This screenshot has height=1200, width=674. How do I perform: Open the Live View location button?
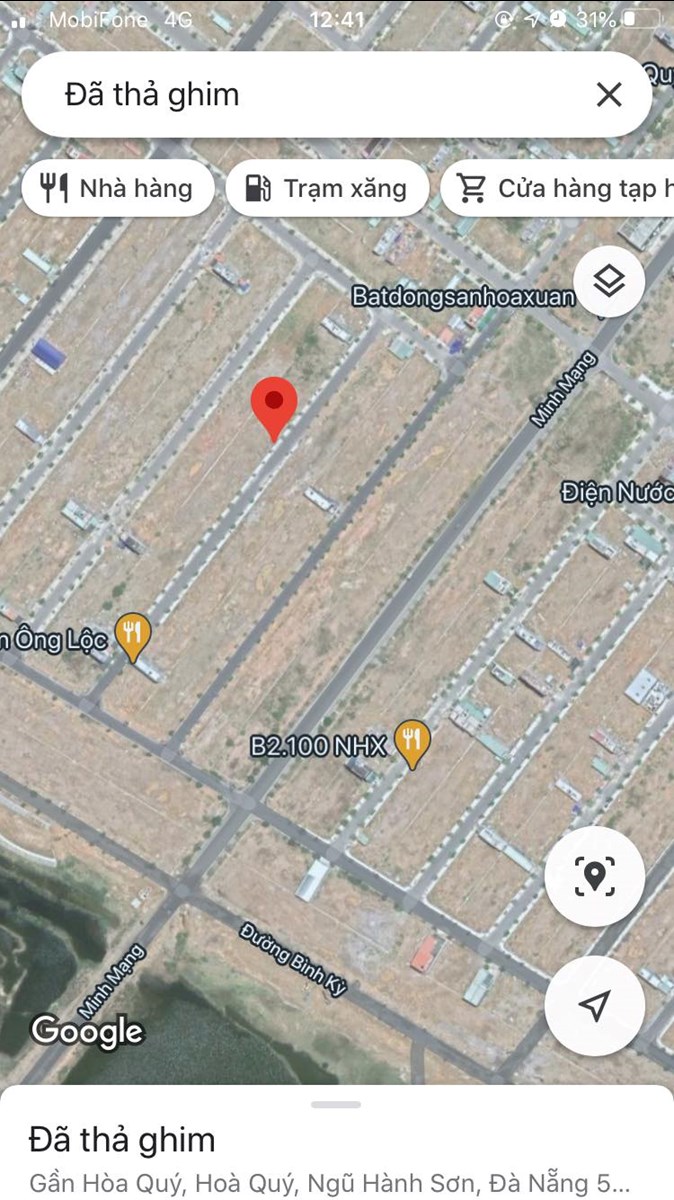click(595, 876)
